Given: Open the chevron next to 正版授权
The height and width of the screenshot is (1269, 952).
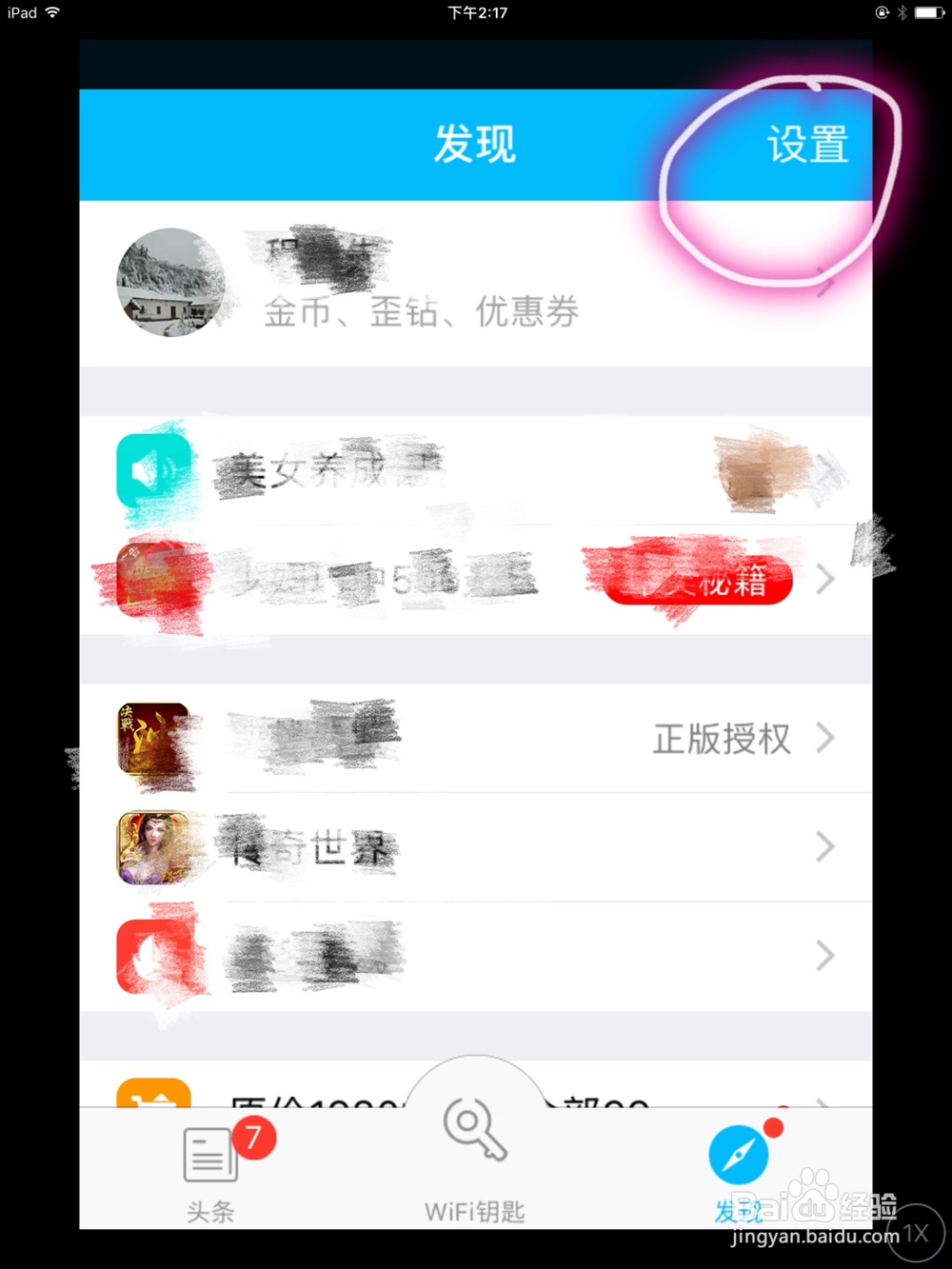Looking at the screenshot, I should pos(824,739).
